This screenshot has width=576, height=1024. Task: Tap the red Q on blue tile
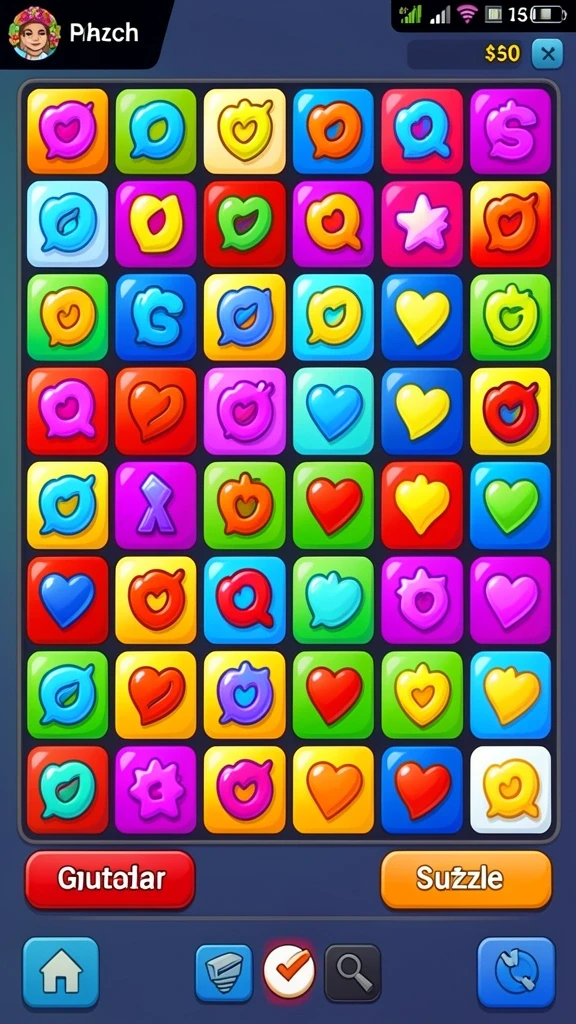point(244,600)
